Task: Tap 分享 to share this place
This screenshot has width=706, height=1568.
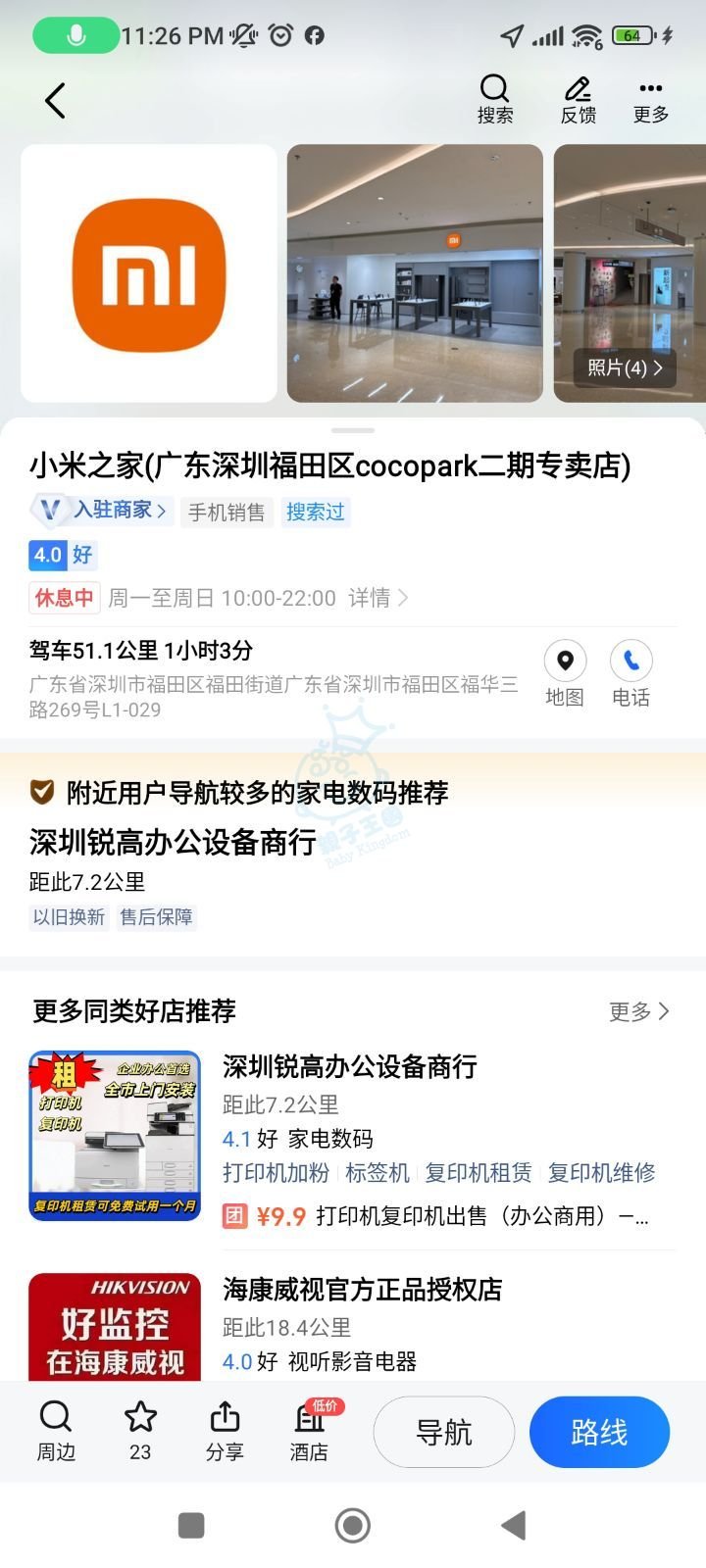Action: pos(225,1431)
